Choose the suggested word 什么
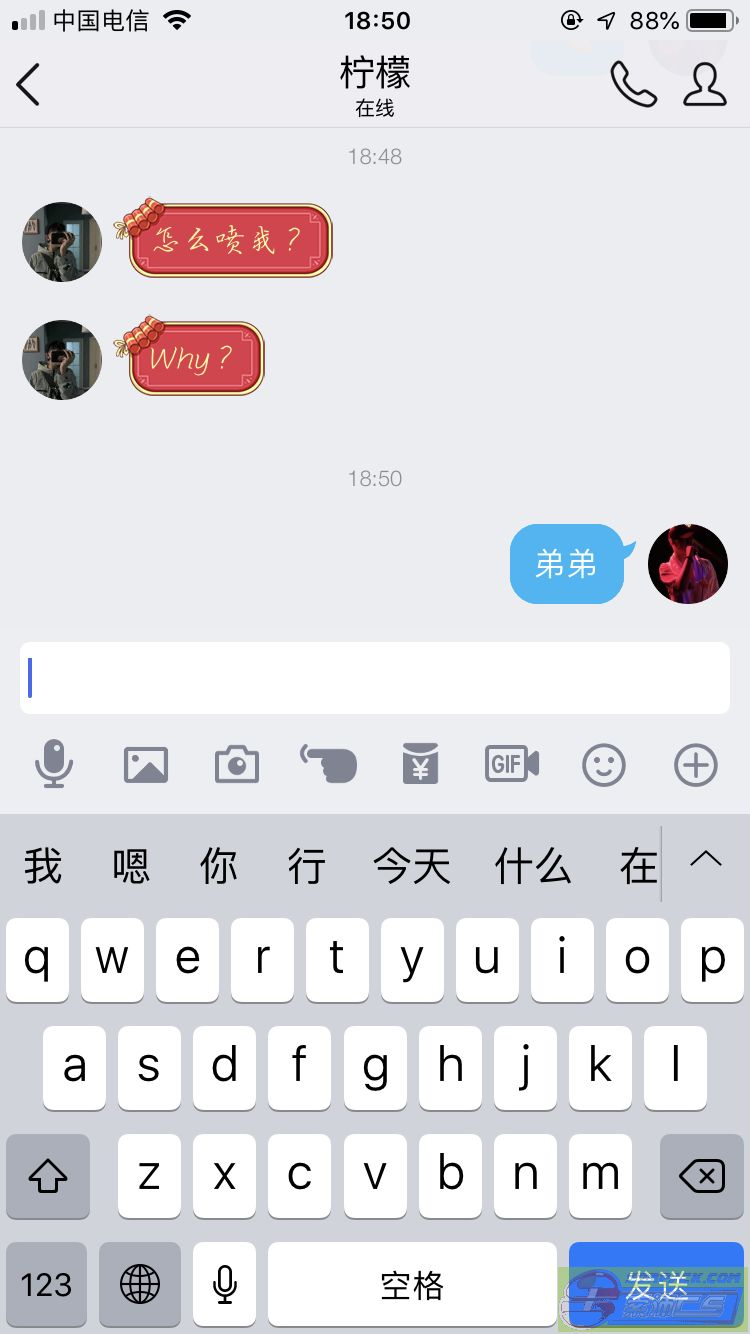Viewport: 750px width, 1334px height. coord(533,866)
